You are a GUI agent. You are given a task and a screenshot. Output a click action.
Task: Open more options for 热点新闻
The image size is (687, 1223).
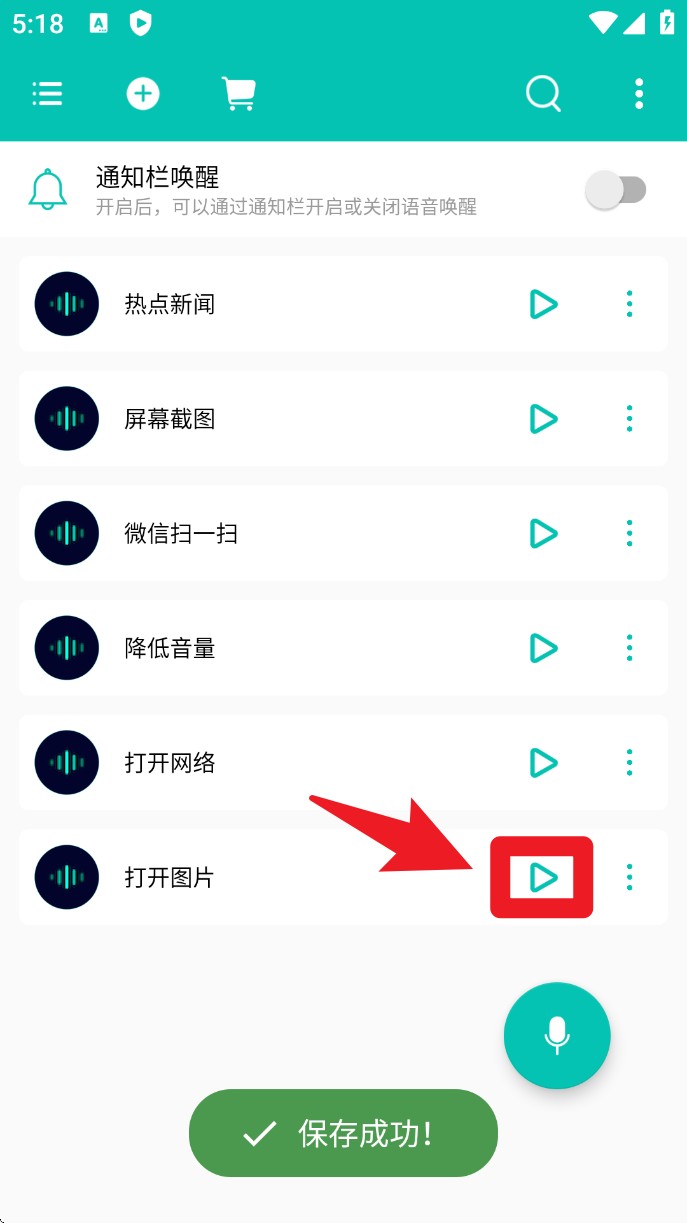(629, 304)
